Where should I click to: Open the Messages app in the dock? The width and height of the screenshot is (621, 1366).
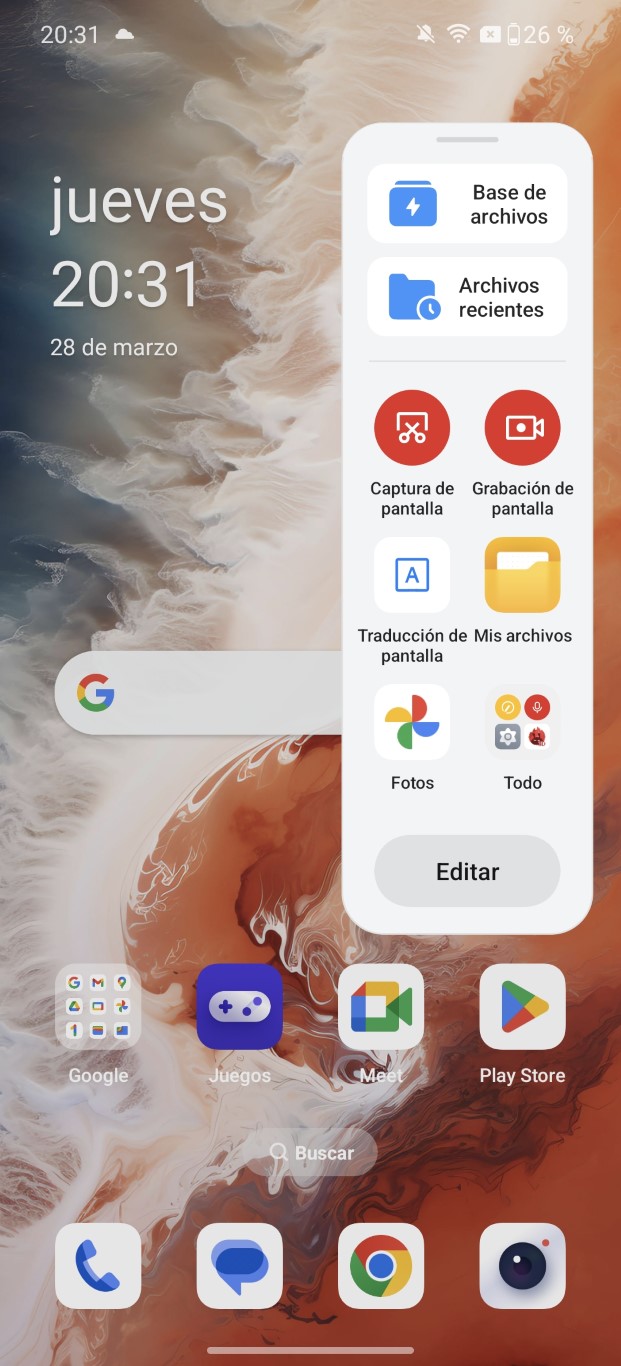(x=240, y=1266)
